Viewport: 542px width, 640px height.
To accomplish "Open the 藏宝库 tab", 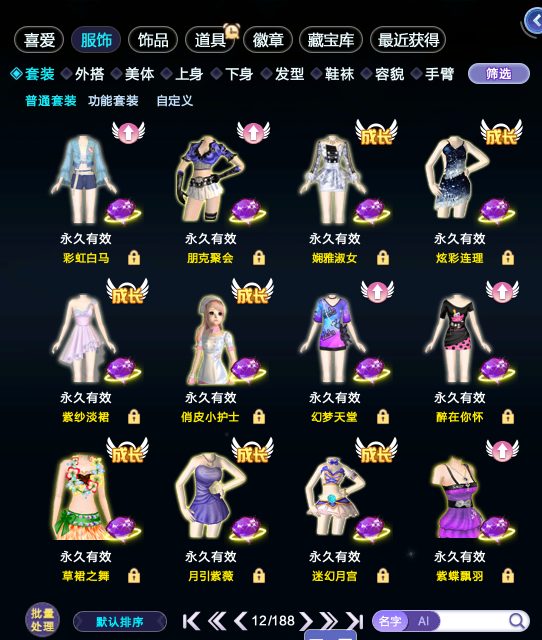I will pos(331,40).
